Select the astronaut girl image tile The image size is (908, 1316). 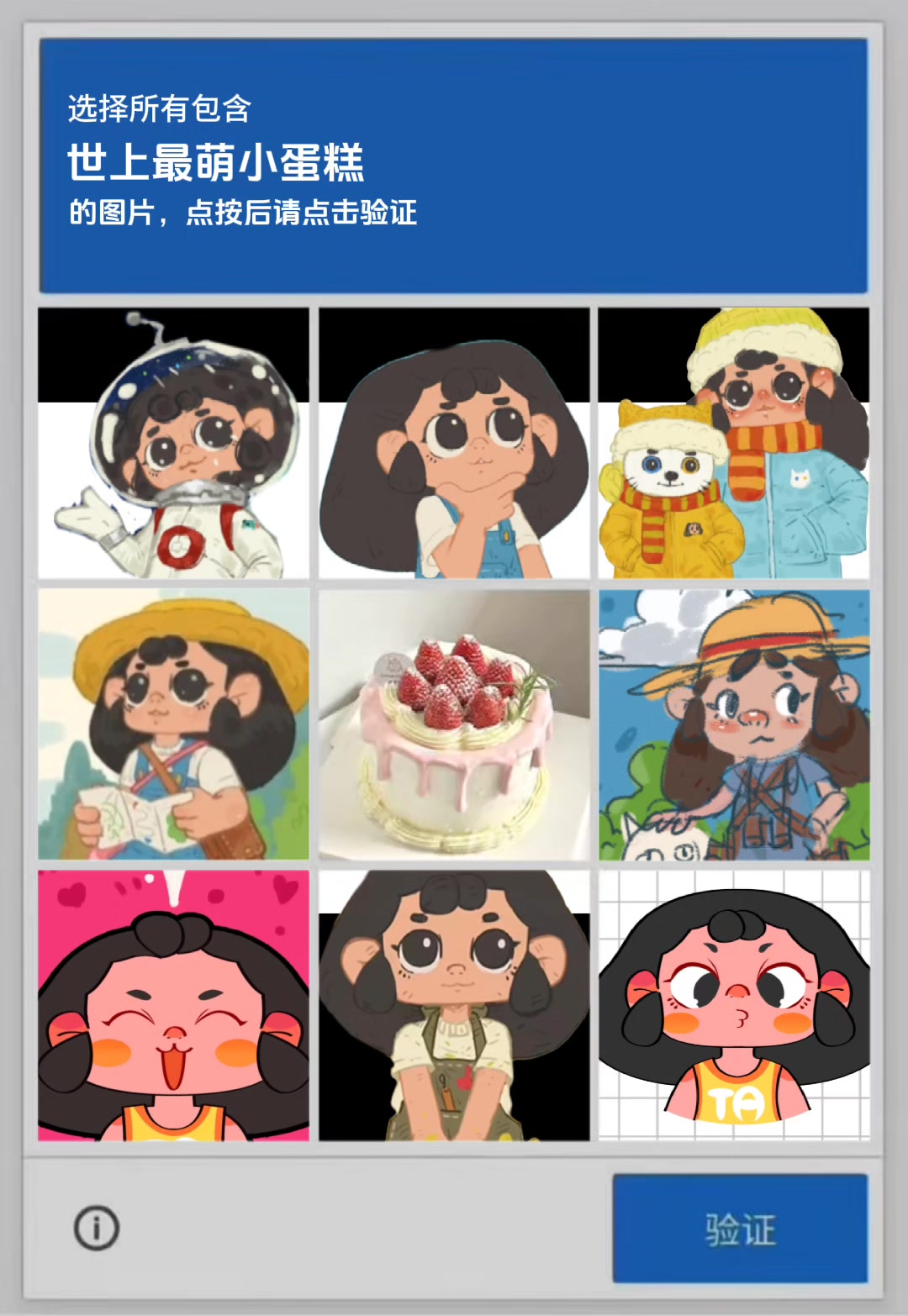(x=173, y=443)
